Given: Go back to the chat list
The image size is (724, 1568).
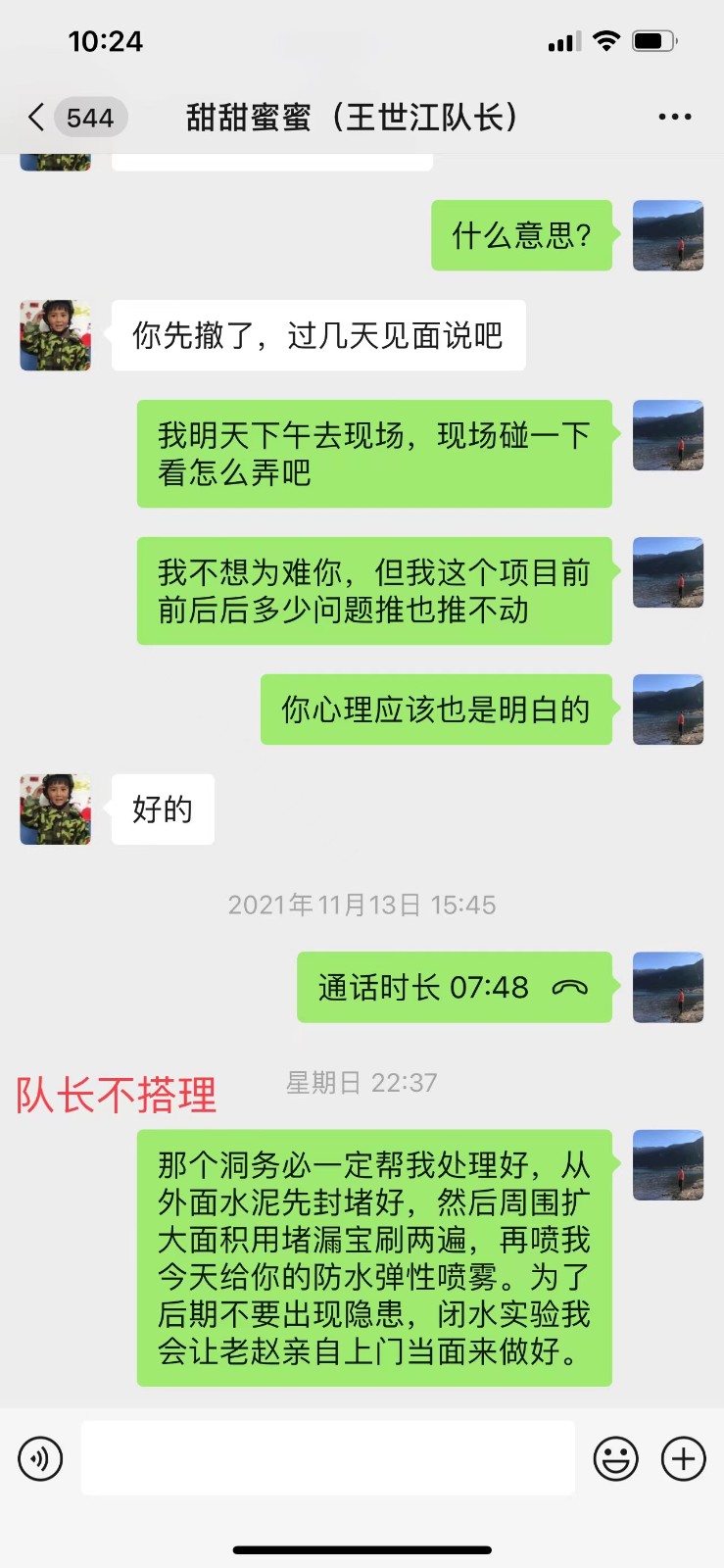Looking at the screenshot, I should (37, 118).
